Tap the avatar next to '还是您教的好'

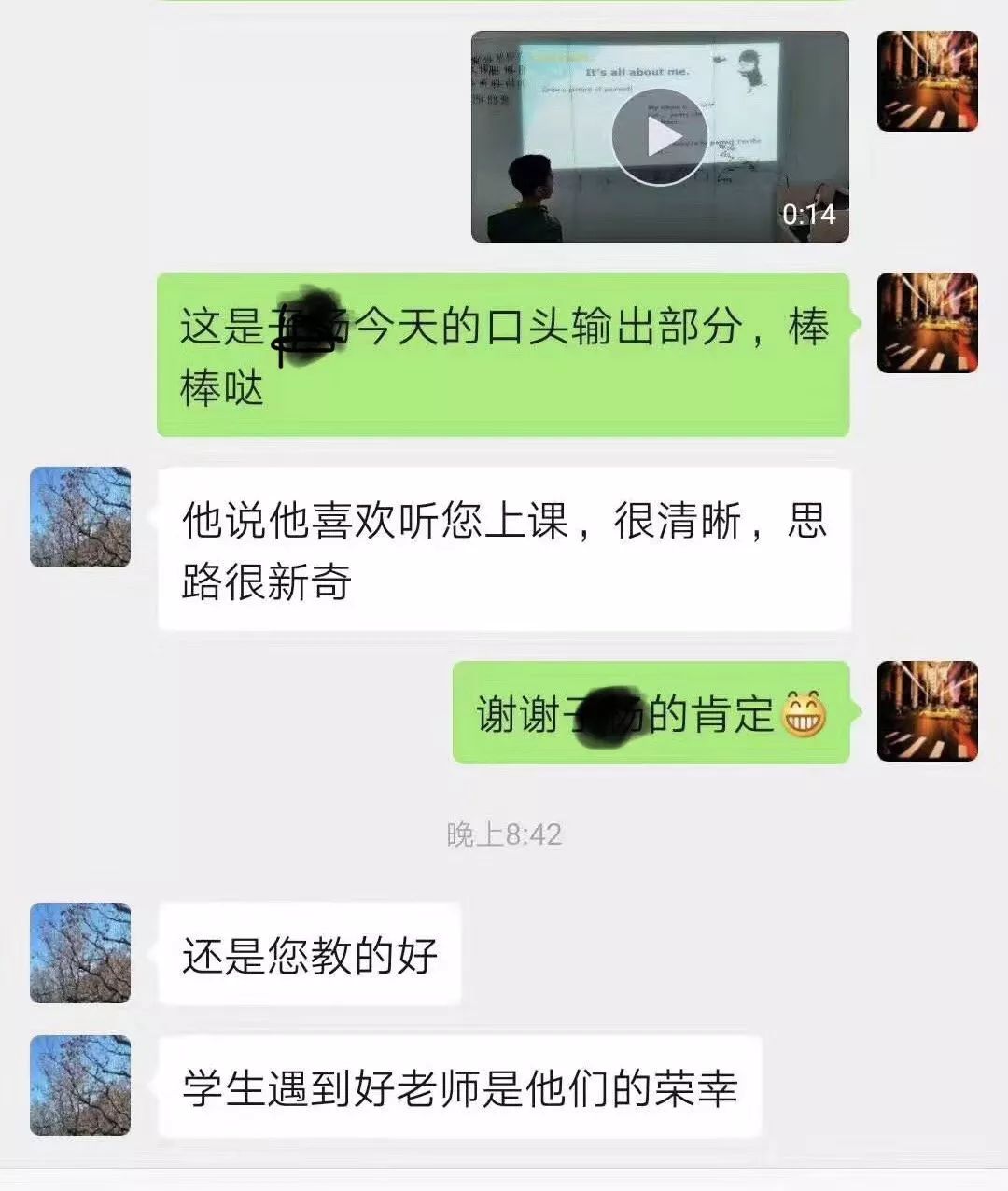pyautogui.click(x=80, y=953)
